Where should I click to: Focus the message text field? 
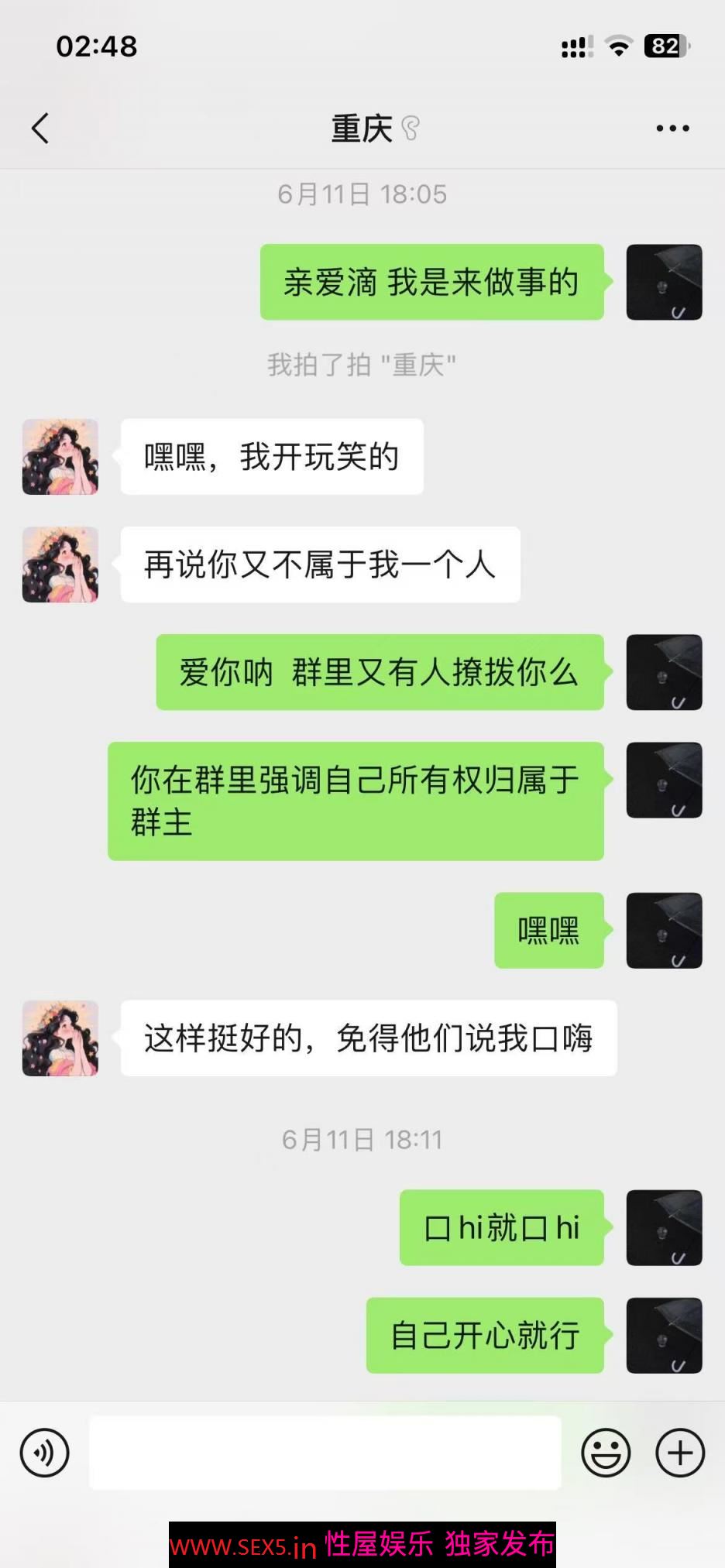325,1453
